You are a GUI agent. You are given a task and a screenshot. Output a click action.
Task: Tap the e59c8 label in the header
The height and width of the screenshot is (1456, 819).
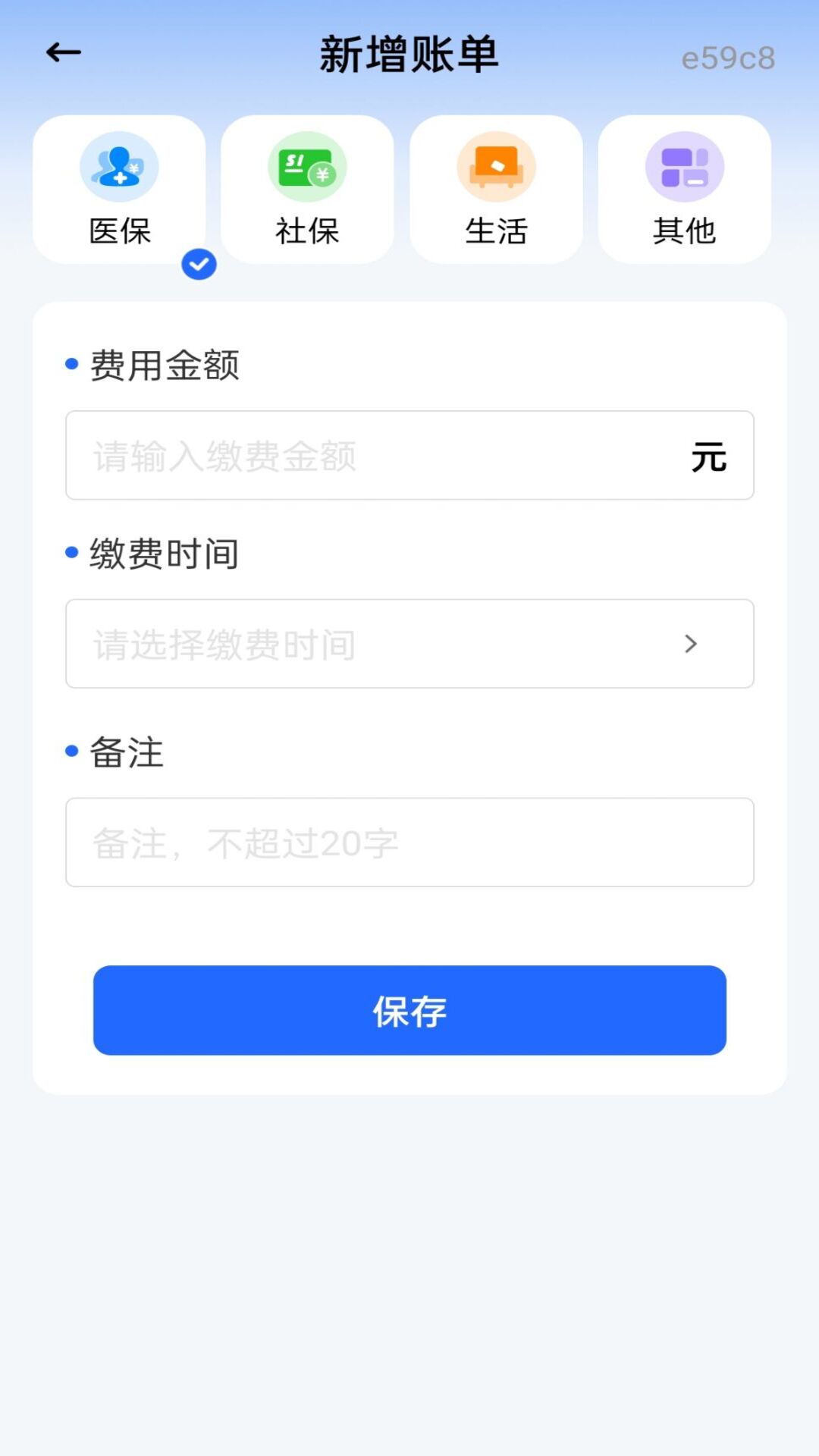pyautogui.click(x=729, y=55)
